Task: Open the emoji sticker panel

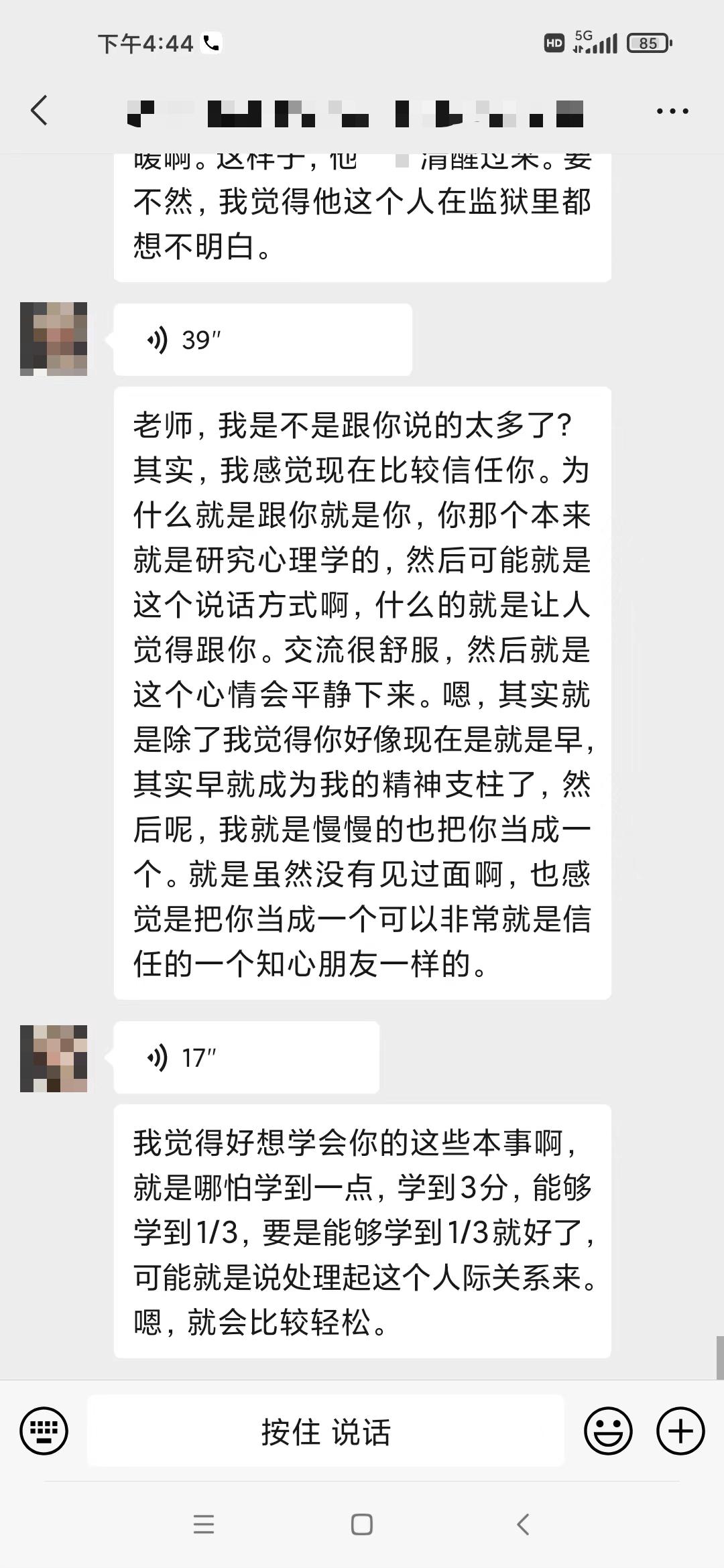Action: (608, 1431)
